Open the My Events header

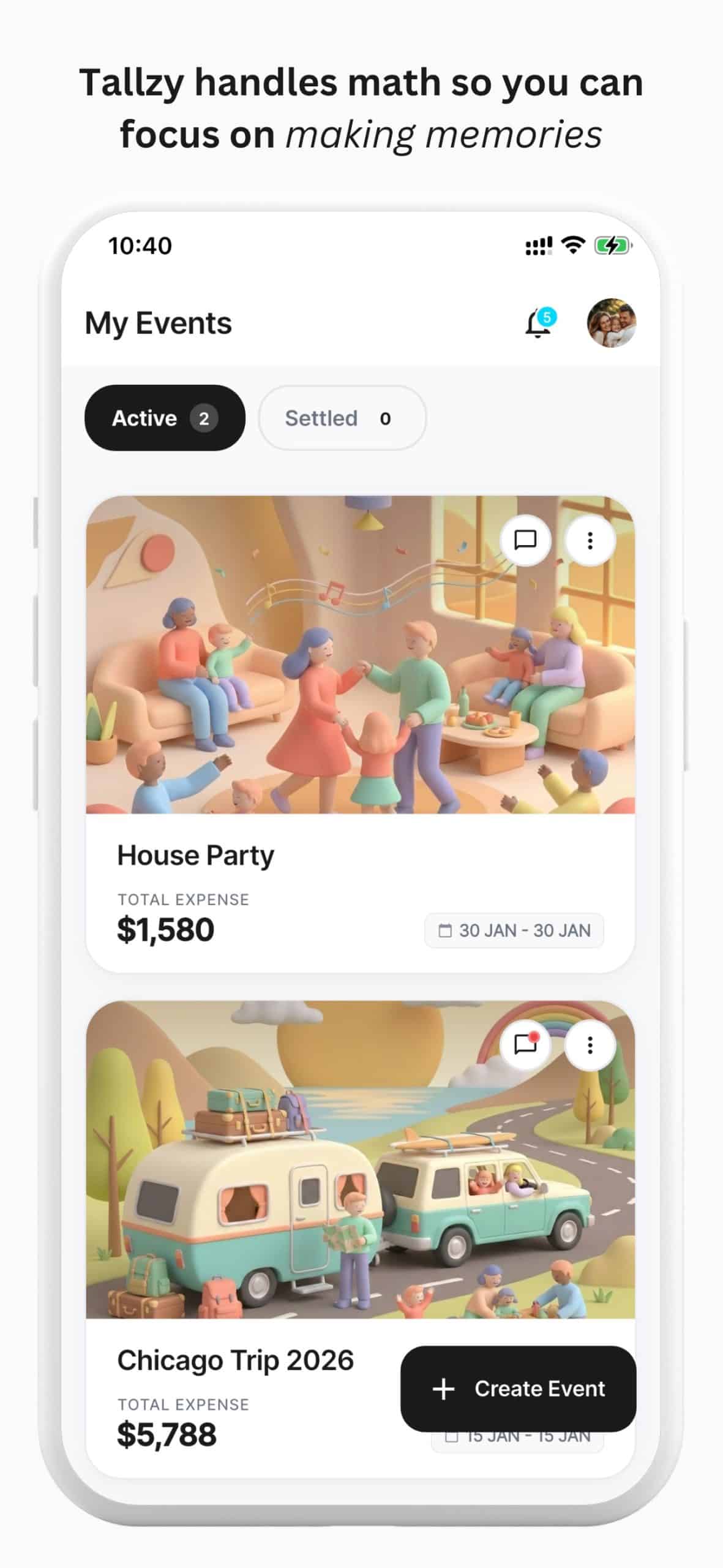coord(157,323)
